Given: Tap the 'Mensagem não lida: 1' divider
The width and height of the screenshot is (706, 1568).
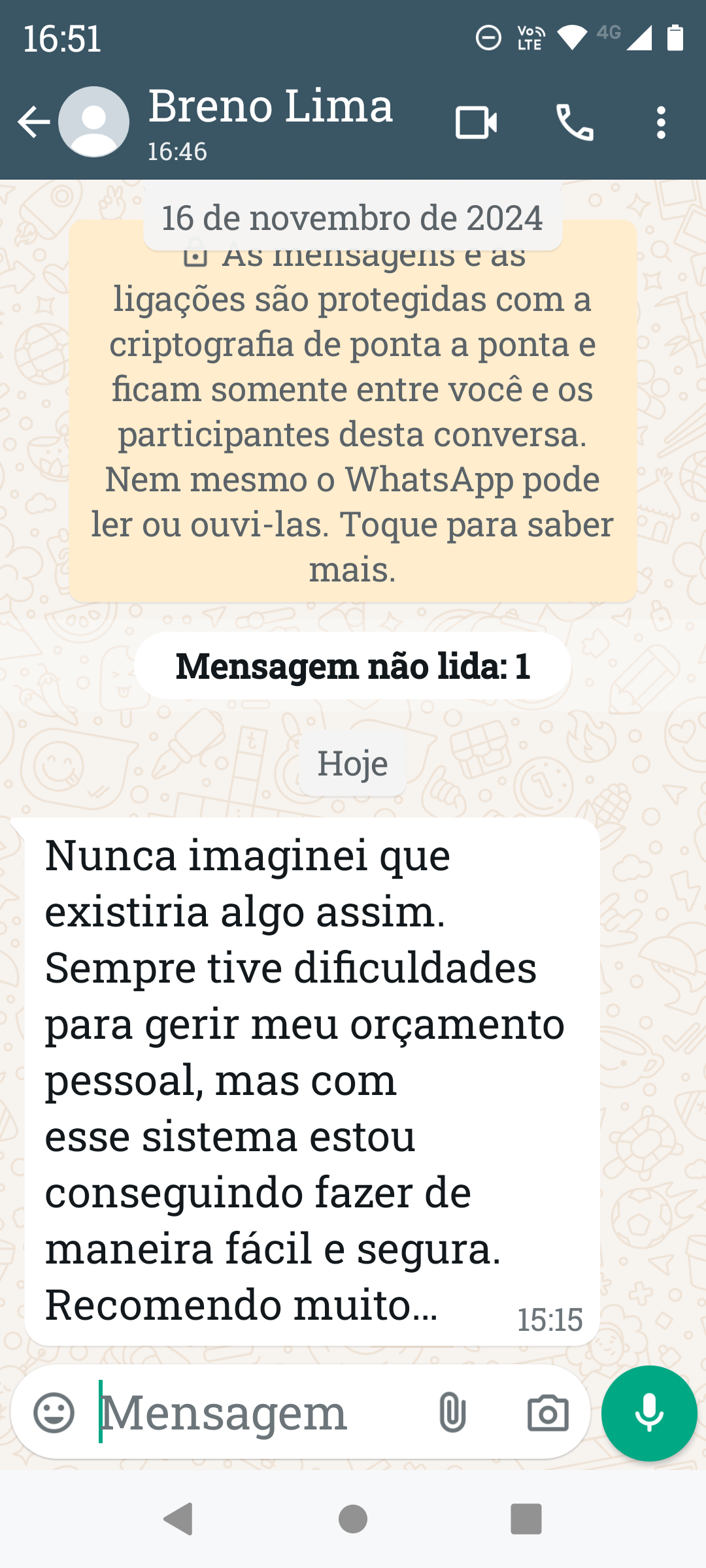Looking at the screenshot, I should point(353,665).
